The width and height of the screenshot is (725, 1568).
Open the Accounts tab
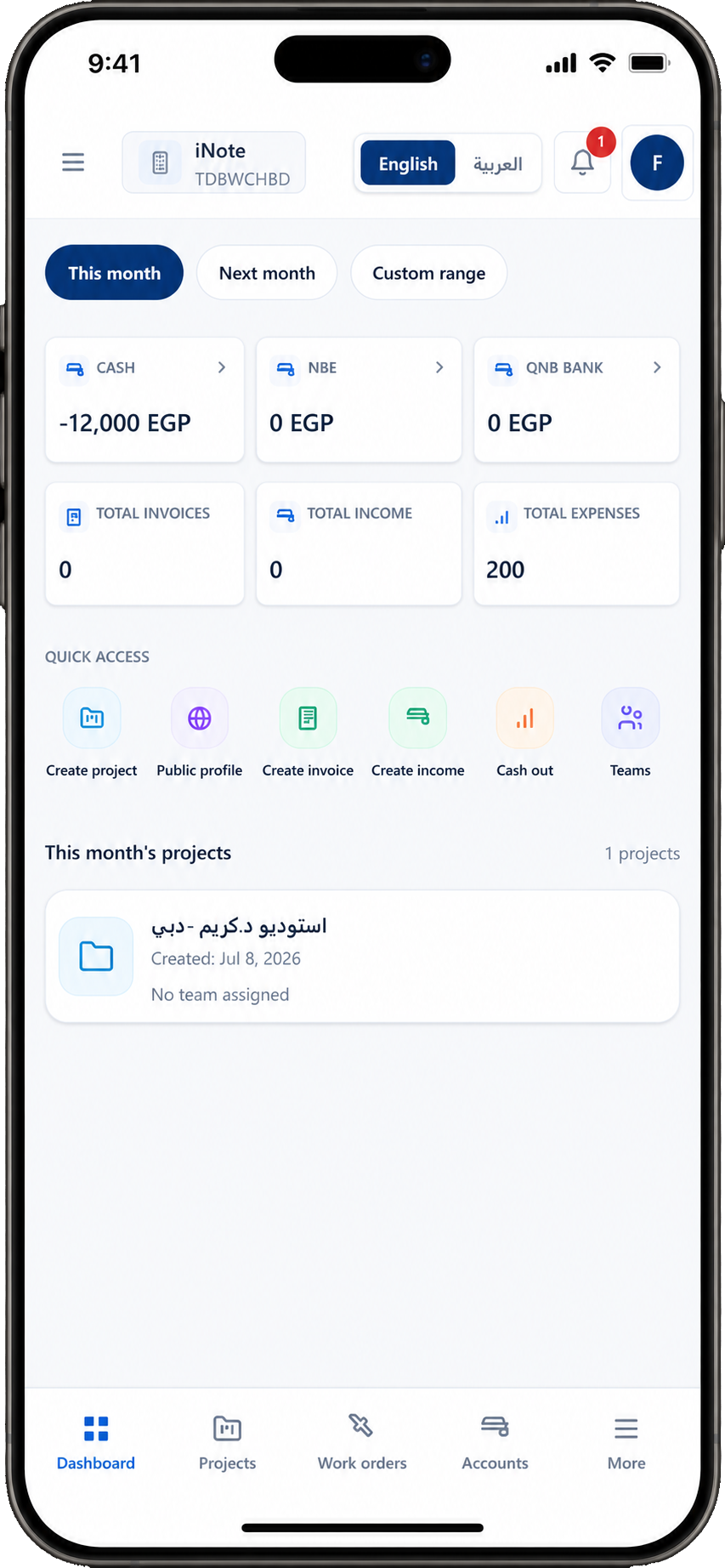pyautogui.click(x=495, y=1442)
